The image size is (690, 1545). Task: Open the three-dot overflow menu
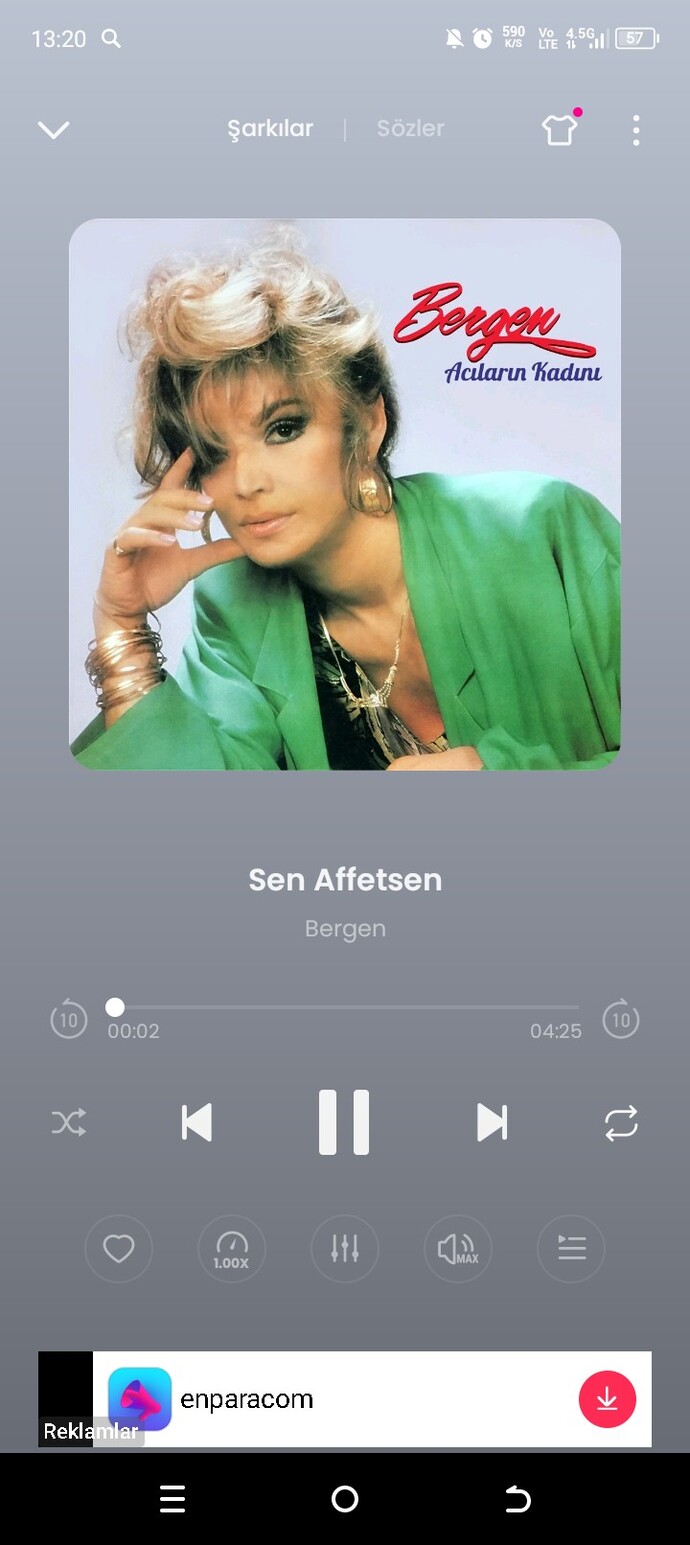[x=636, y=130]
